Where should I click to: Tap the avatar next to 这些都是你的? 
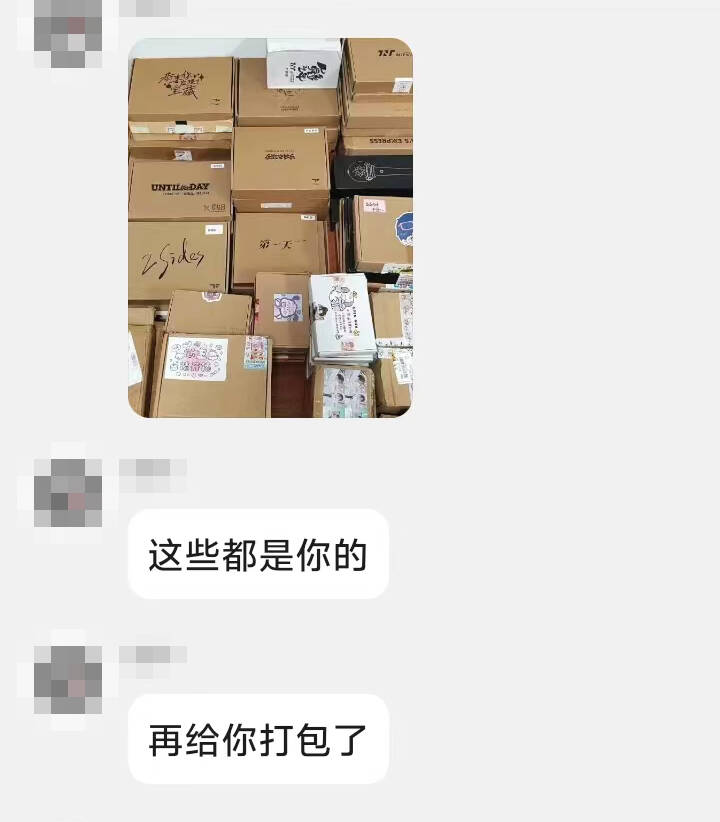coord(67,494)
